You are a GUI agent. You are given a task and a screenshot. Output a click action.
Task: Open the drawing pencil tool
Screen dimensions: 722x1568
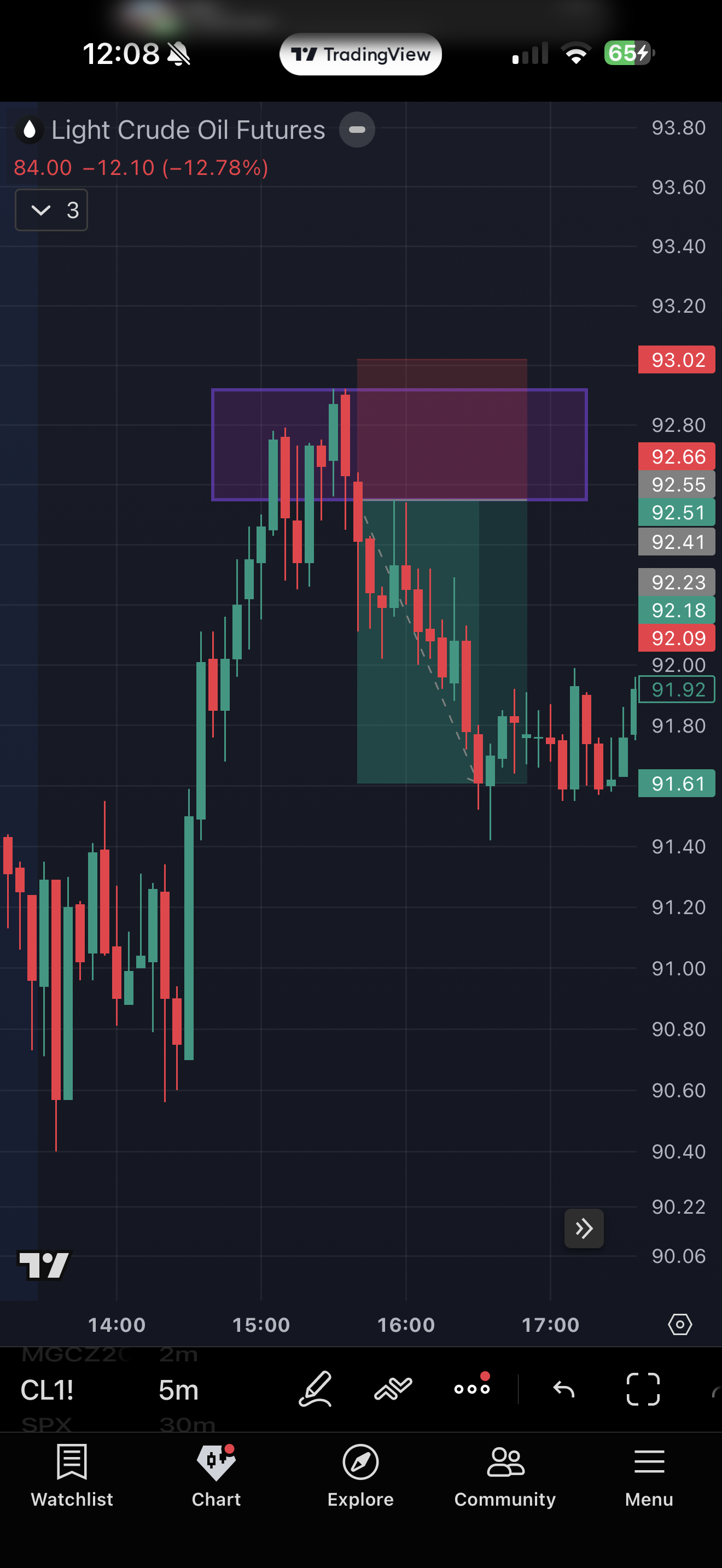click(316, 1389)
